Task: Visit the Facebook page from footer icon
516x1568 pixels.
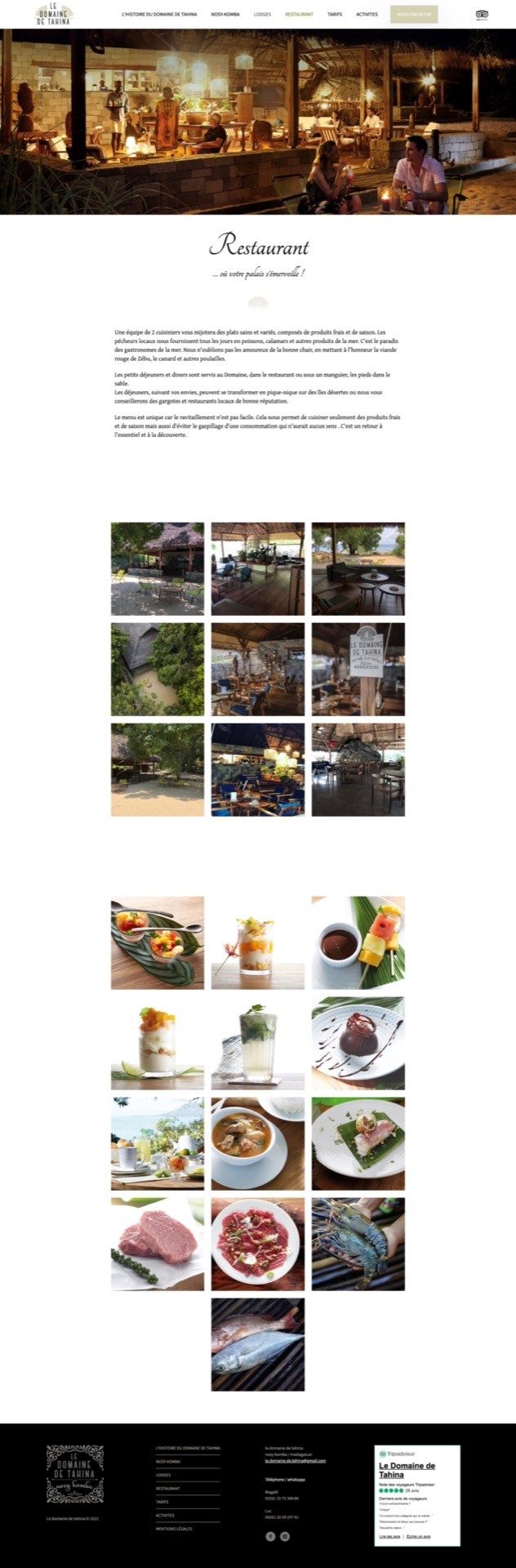Action: [x=270, y=1536]
